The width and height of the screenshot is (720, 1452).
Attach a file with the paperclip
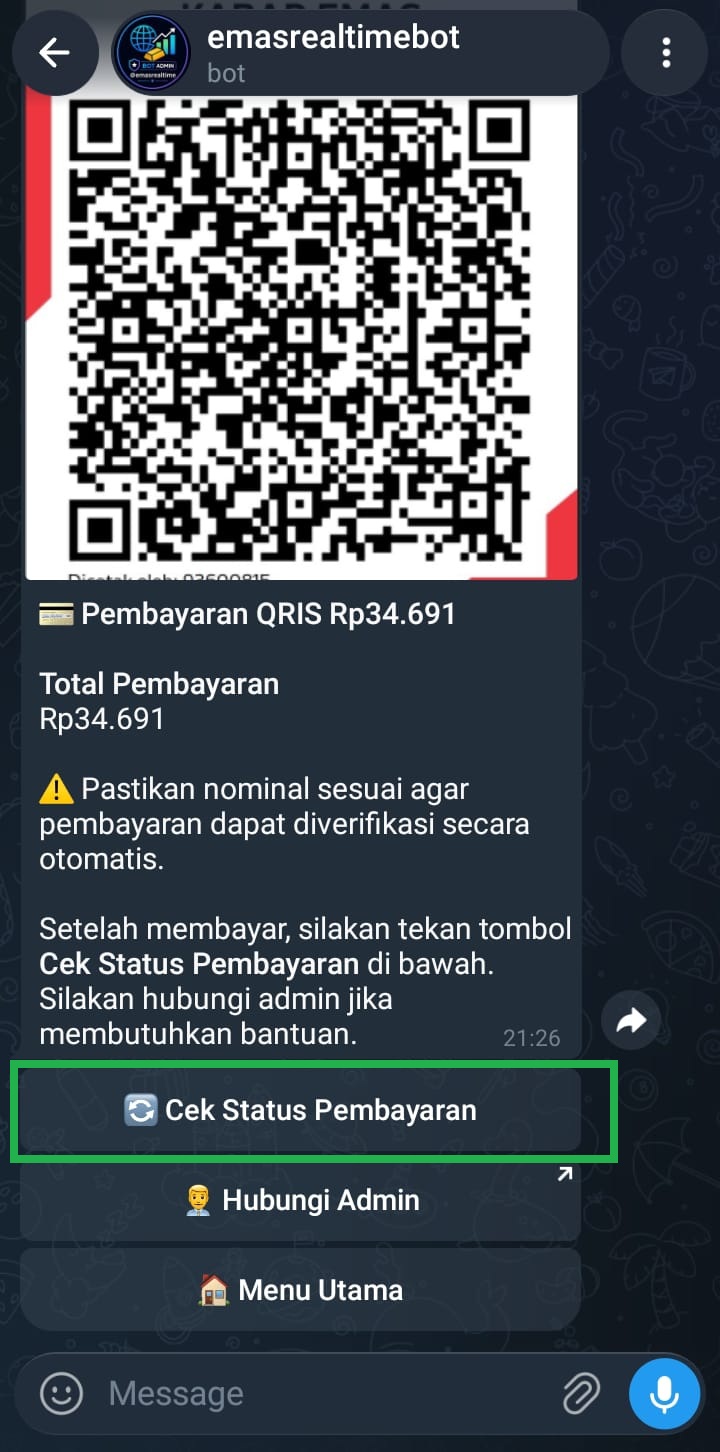(x=581, y=1393)
